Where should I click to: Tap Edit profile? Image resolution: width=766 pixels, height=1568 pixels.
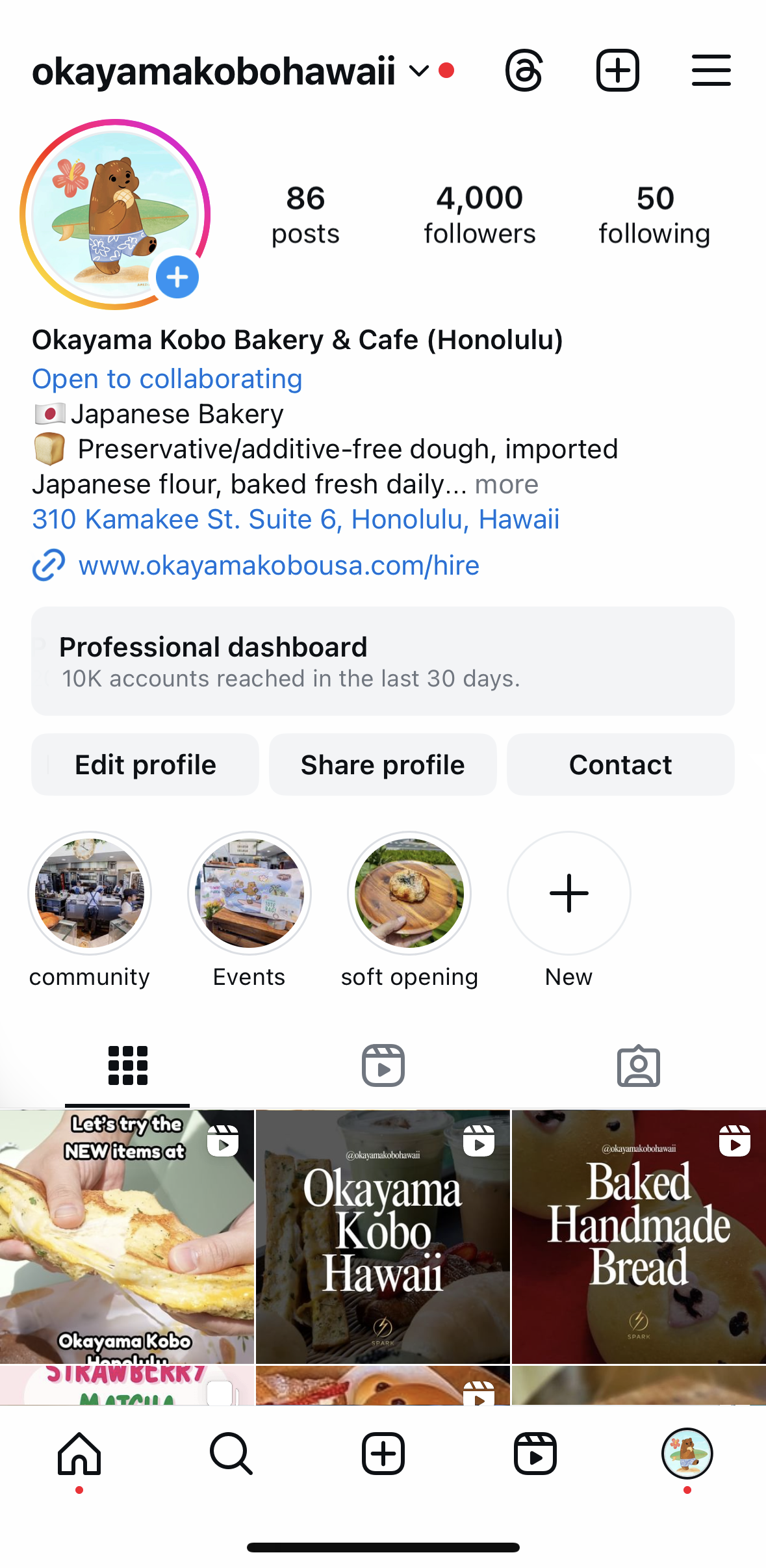[x=145, y=764]
